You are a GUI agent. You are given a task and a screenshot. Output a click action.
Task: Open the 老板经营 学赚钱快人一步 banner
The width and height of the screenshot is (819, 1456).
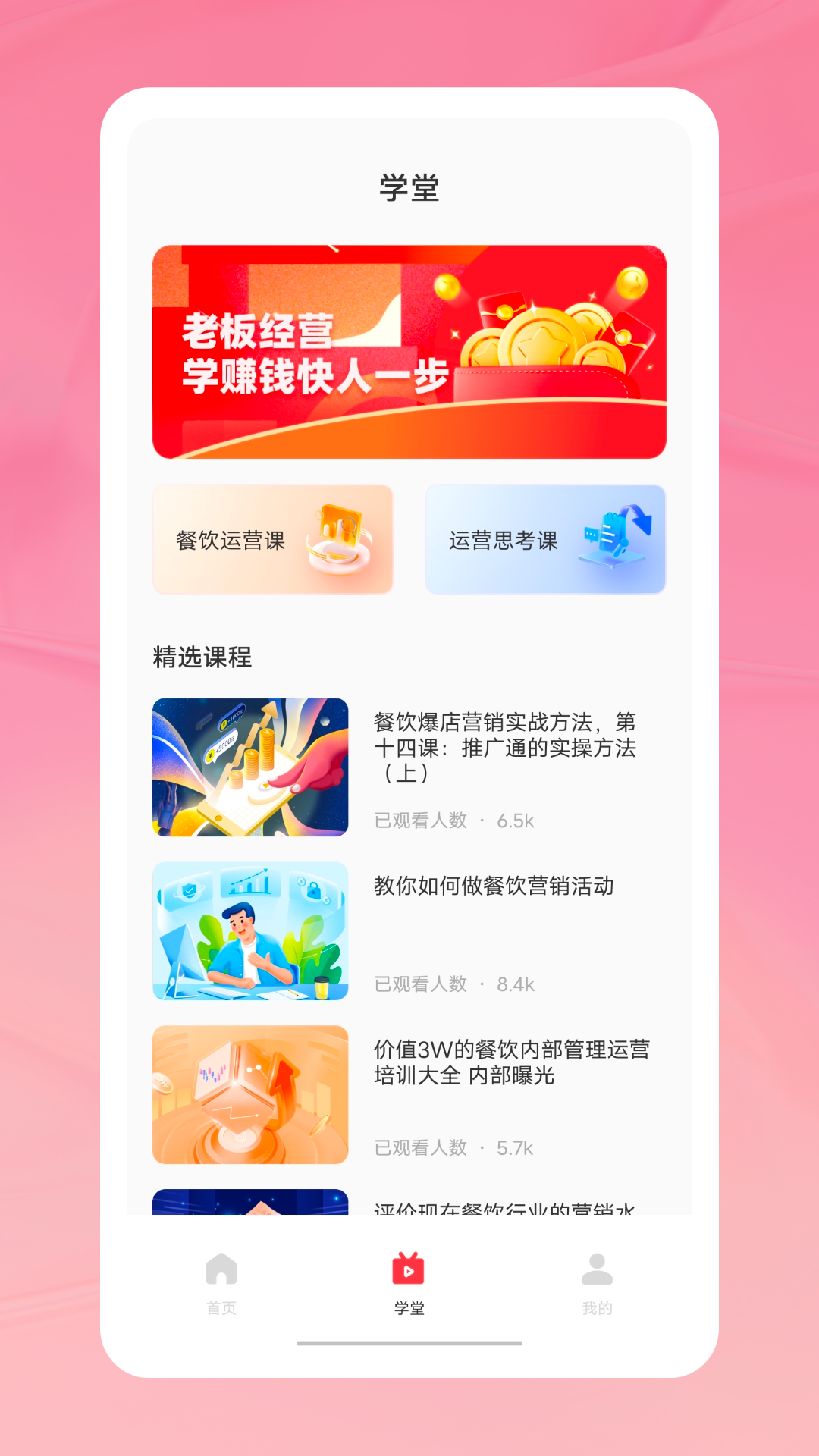point(409,352)
